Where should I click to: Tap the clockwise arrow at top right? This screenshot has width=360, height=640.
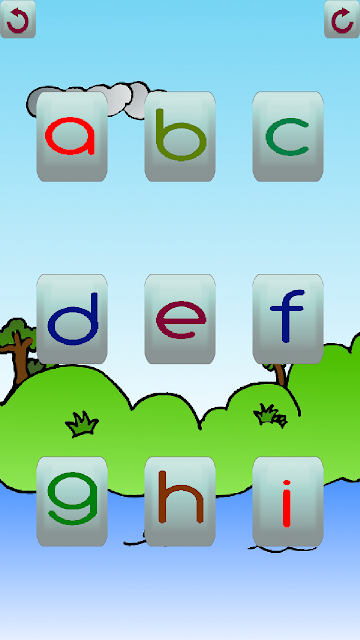(342, 19)
